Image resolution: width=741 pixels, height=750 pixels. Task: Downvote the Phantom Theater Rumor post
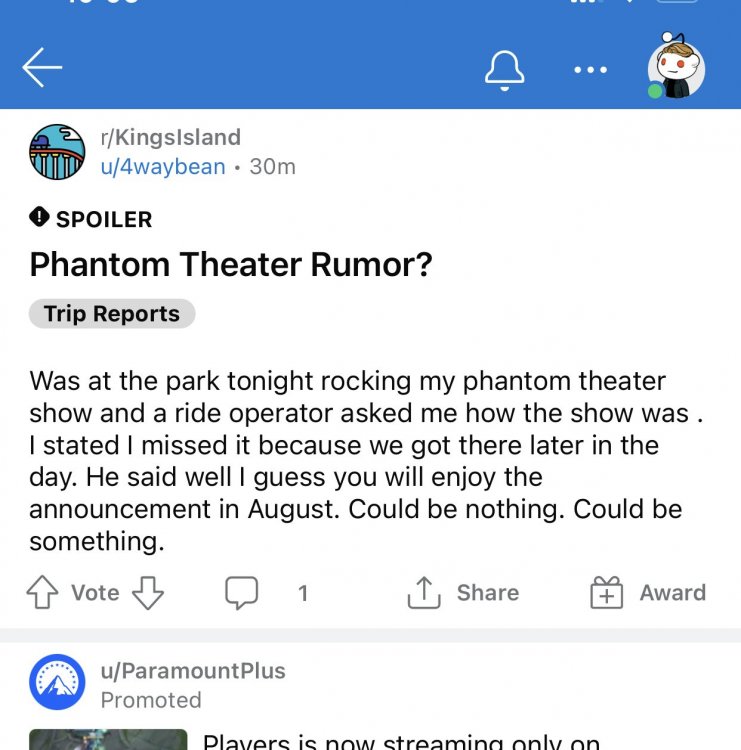[147, 593]
